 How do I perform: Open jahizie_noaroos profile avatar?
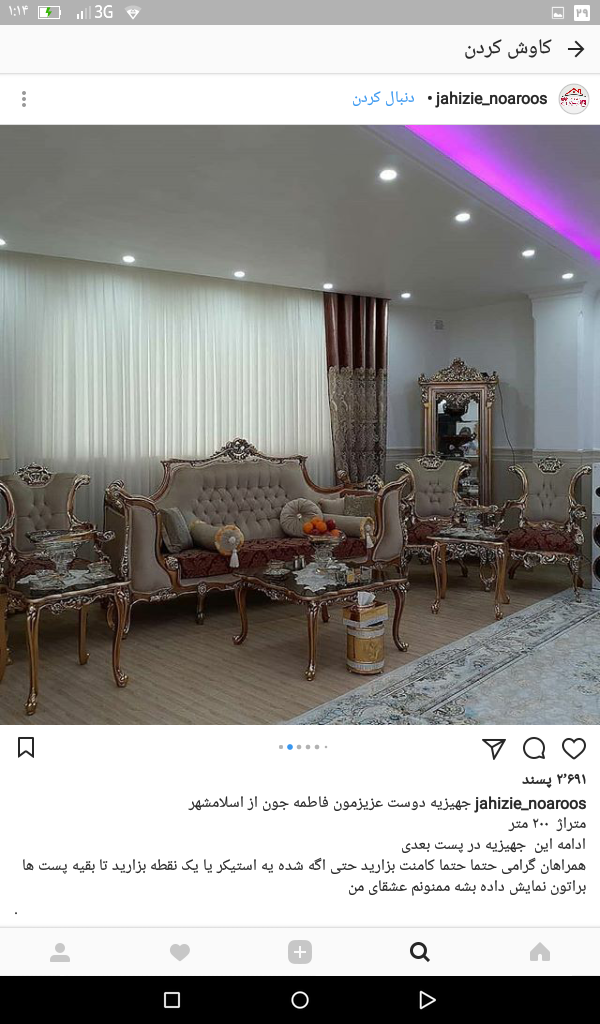573,99
